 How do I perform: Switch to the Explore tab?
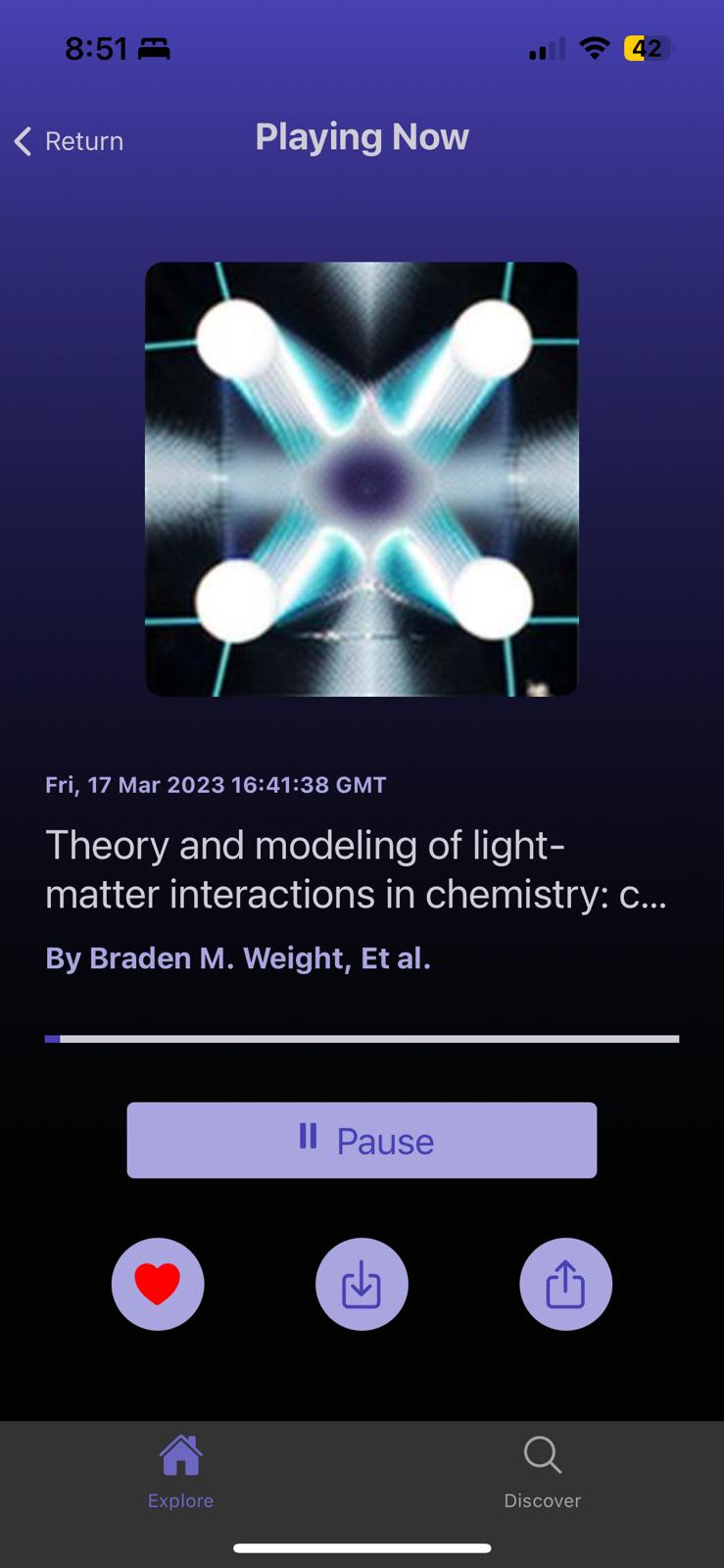tap(181, 1472)
